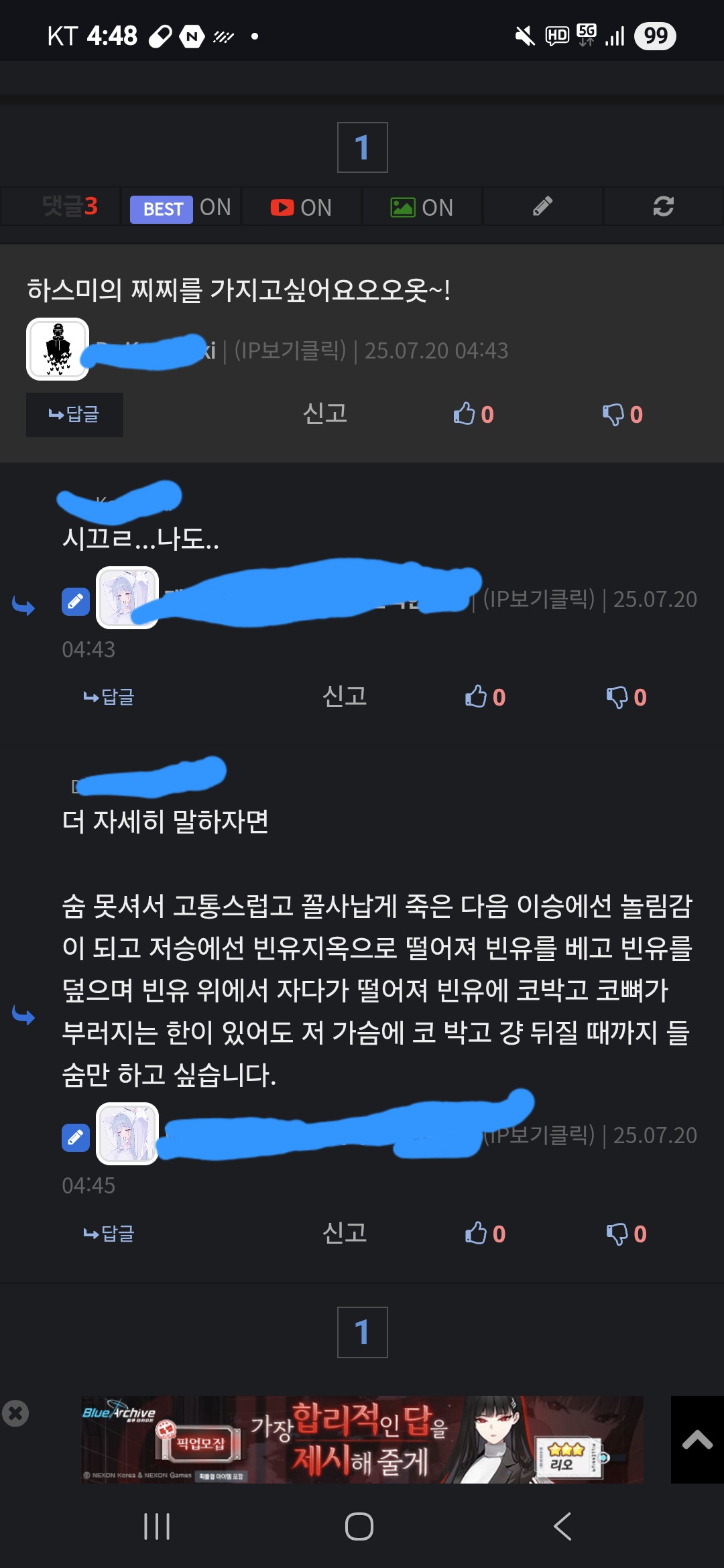Report the 시끄르...나도.. comment
The image size is (724, 1568).
coord(345,696)
